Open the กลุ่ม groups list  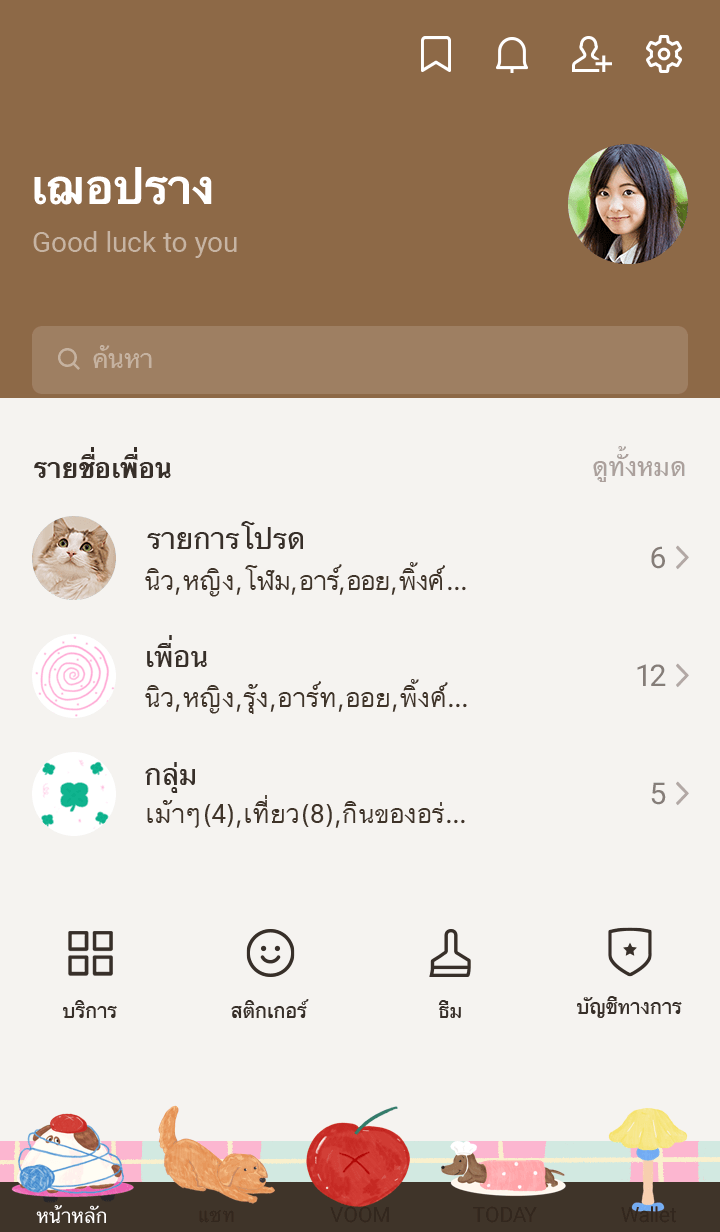pyautogui.click(x=360, y=794)
